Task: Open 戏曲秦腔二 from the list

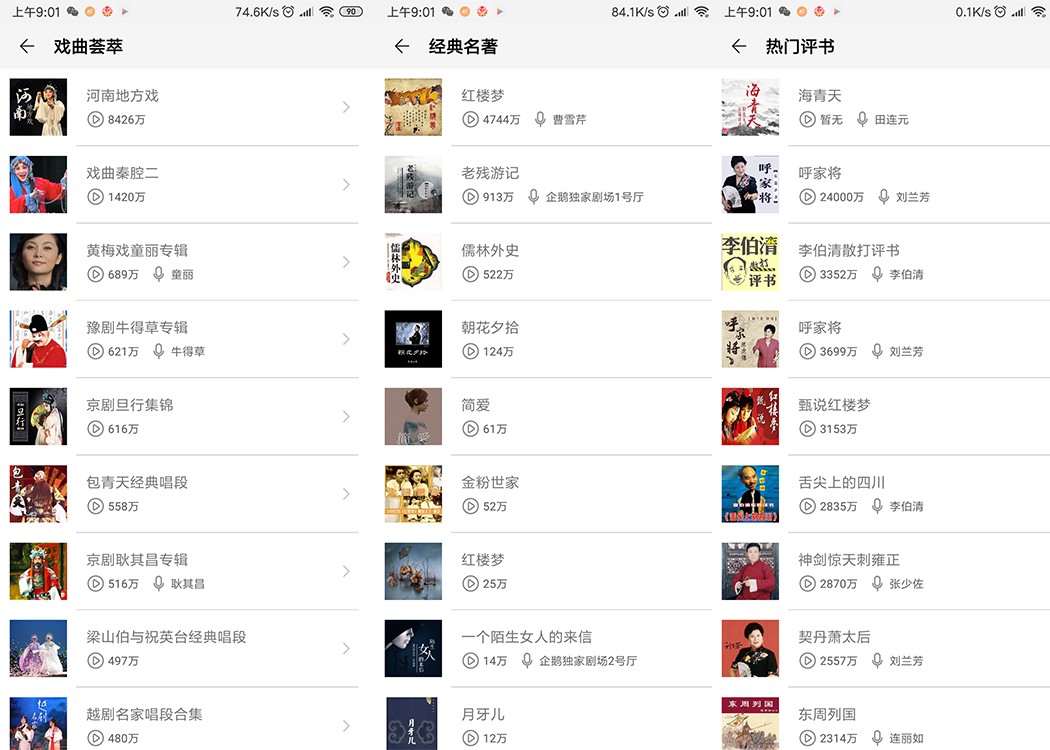Action: tap(180, 184)
